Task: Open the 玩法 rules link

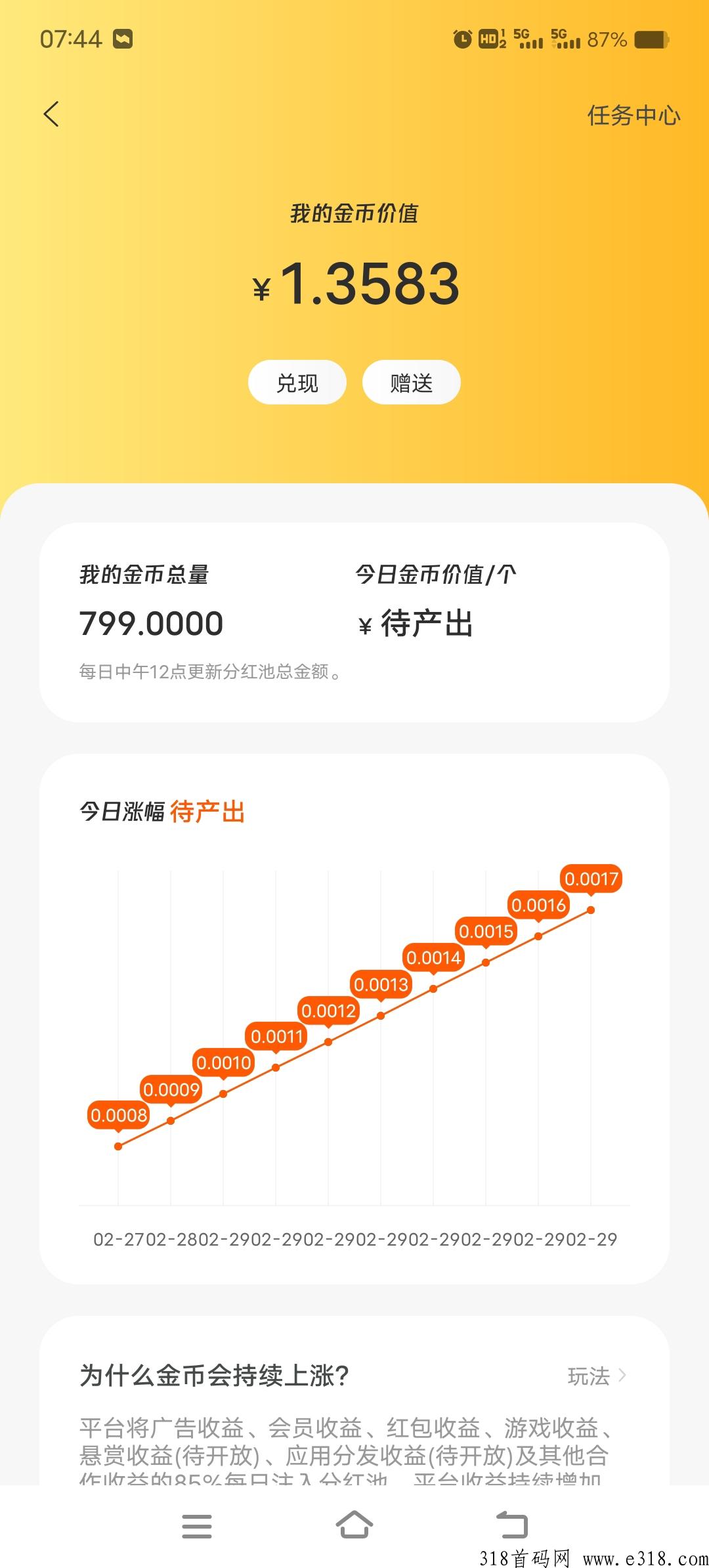Action: click(597, 1376)
